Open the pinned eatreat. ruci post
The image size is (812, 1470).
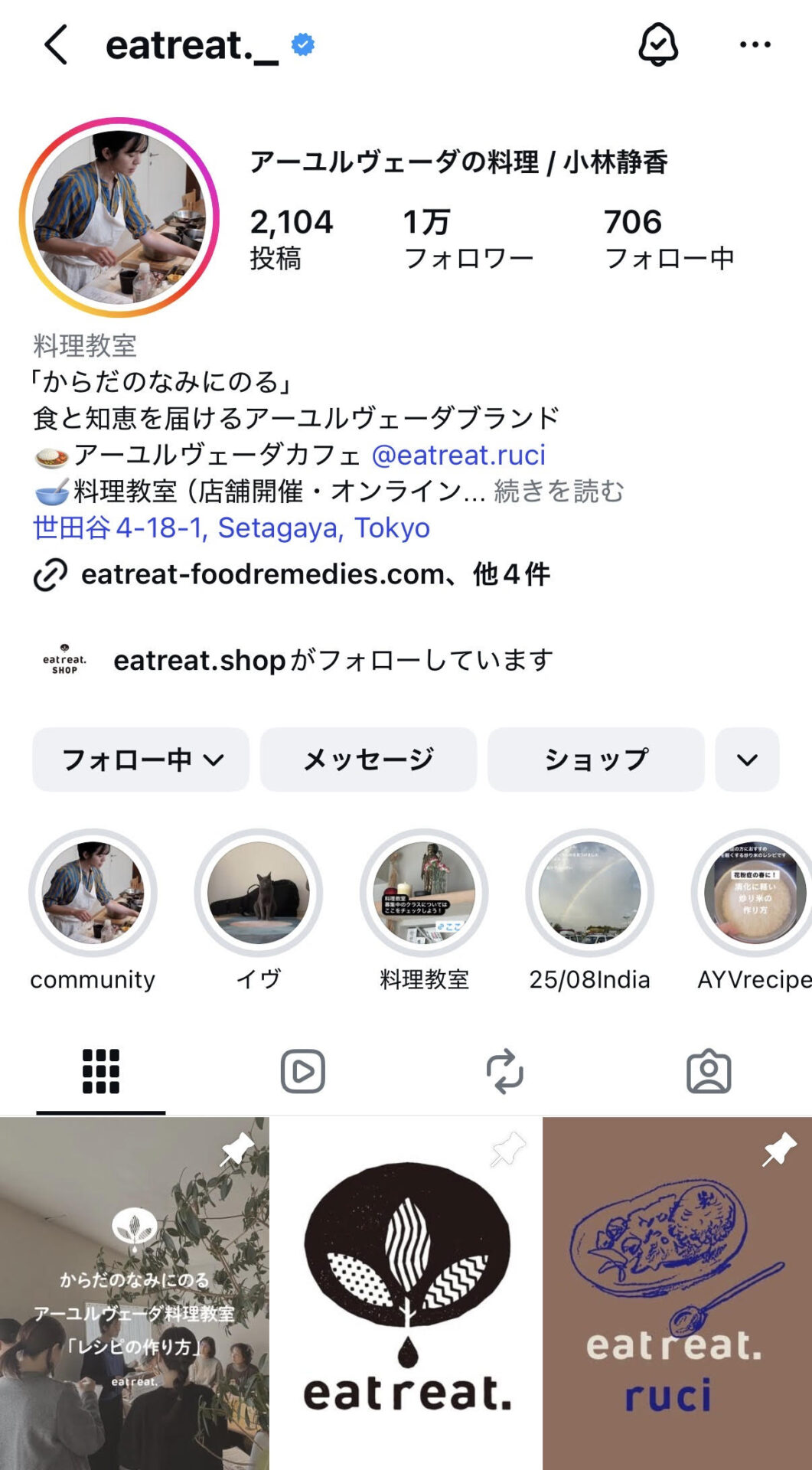[x=677, y=1294]
